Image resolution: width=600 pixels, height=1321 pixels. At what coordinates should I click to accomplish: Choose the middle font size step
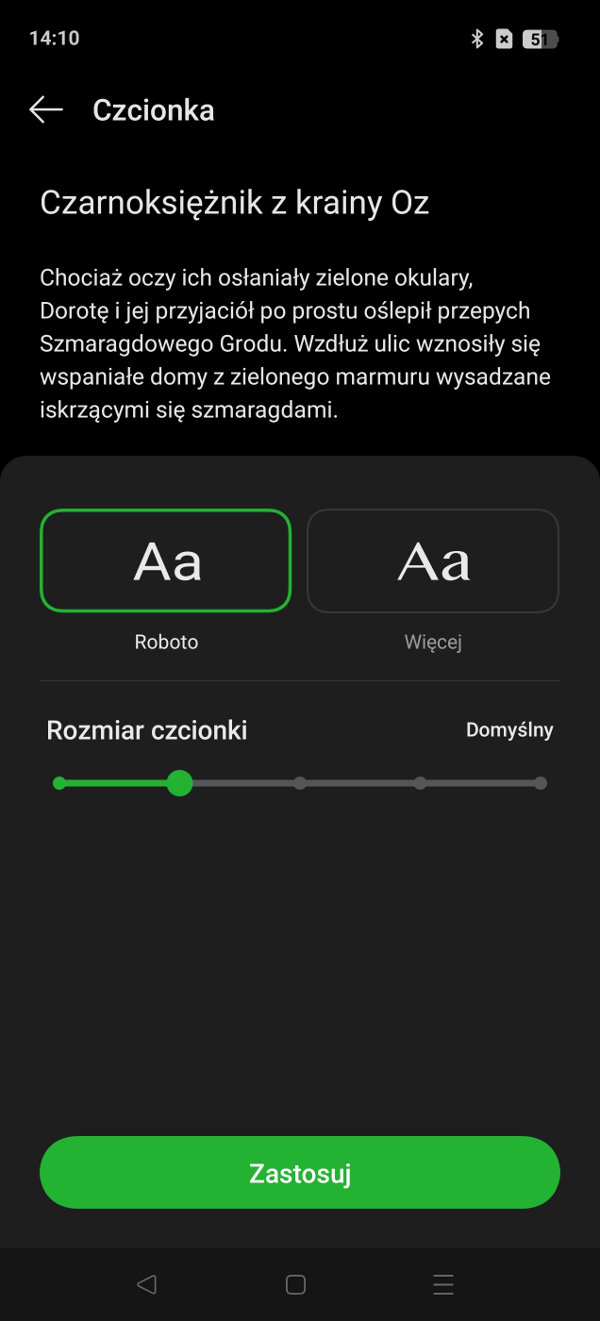pyautogui.click(x=300, y=783)
